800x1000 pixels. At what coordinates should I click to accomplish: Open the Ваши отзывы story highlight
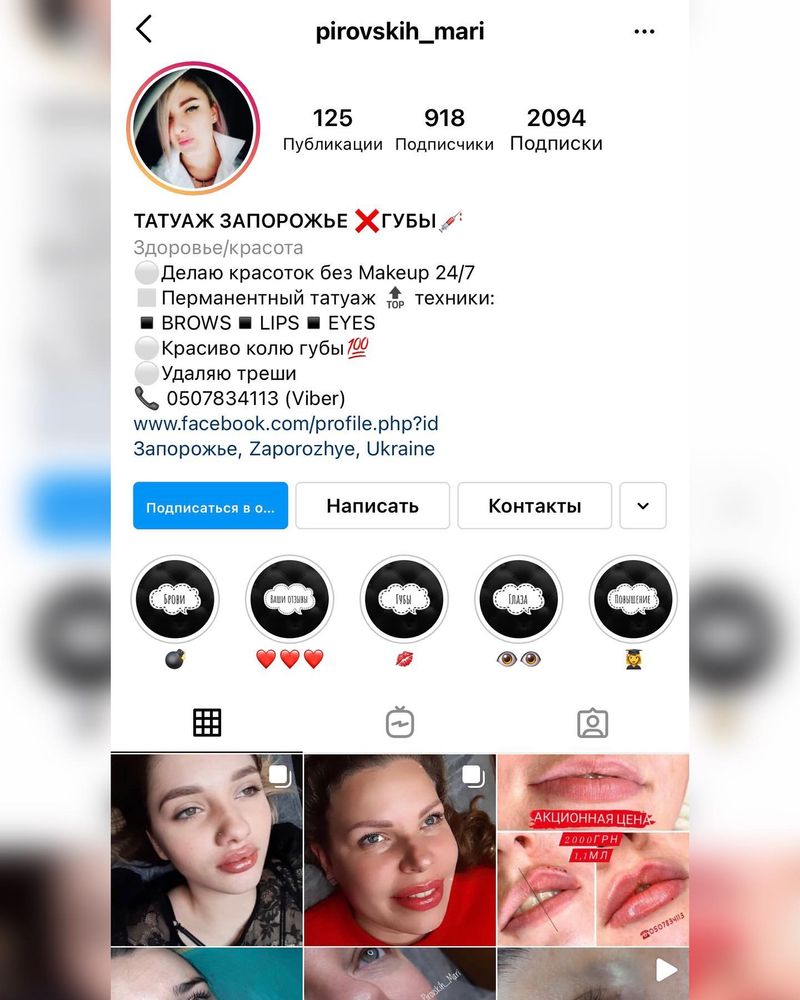tap(289, 600)
